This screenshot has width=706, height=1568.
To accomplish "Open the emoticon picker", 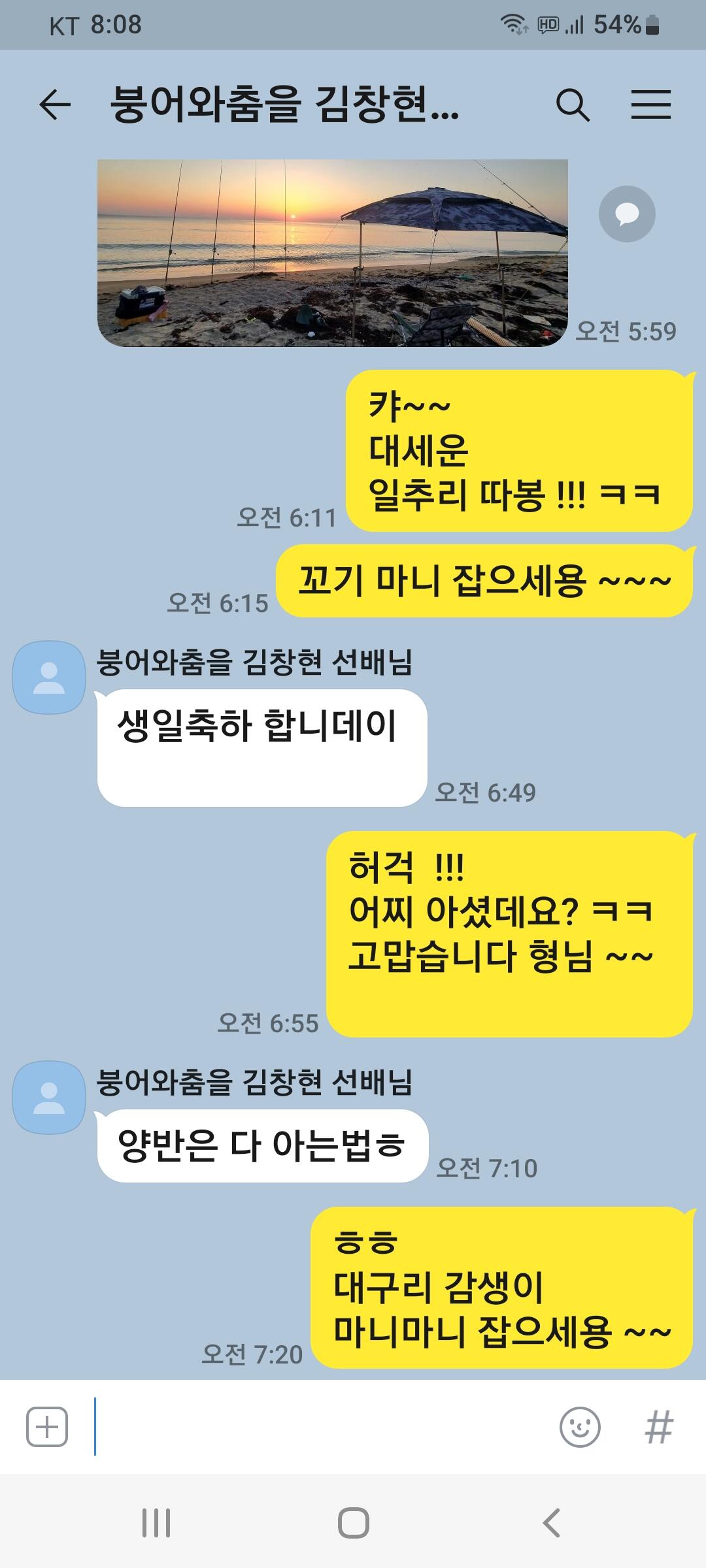I will 580,1427.
